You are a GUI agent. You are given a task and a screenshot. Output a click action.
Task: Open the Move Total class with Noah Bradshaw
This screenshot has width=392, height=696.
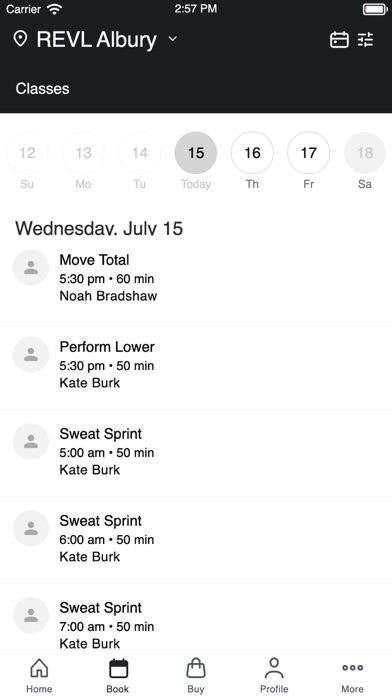click(196, 279)
